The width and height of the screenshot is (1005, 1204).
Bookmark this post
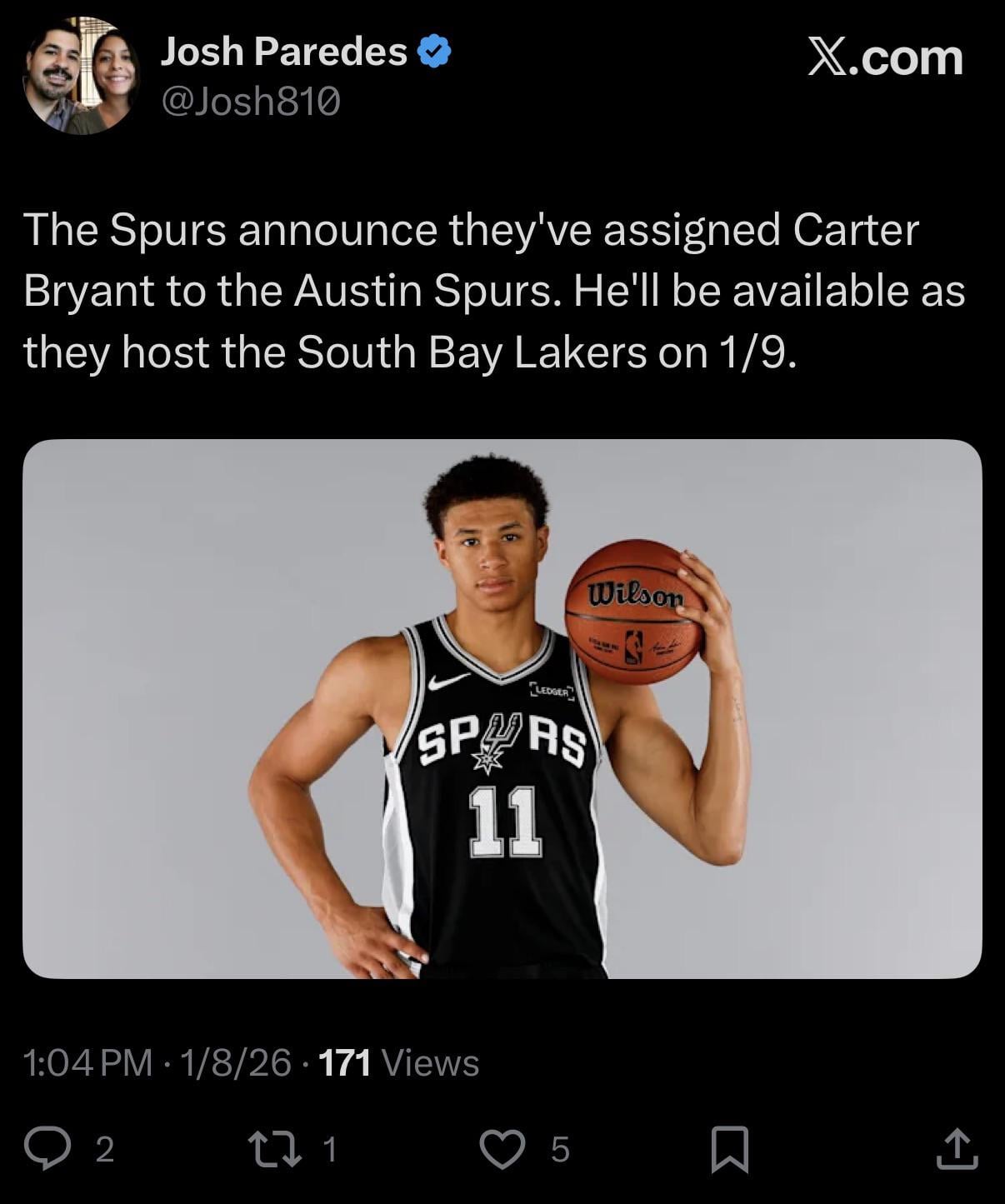coord(729,1149)
